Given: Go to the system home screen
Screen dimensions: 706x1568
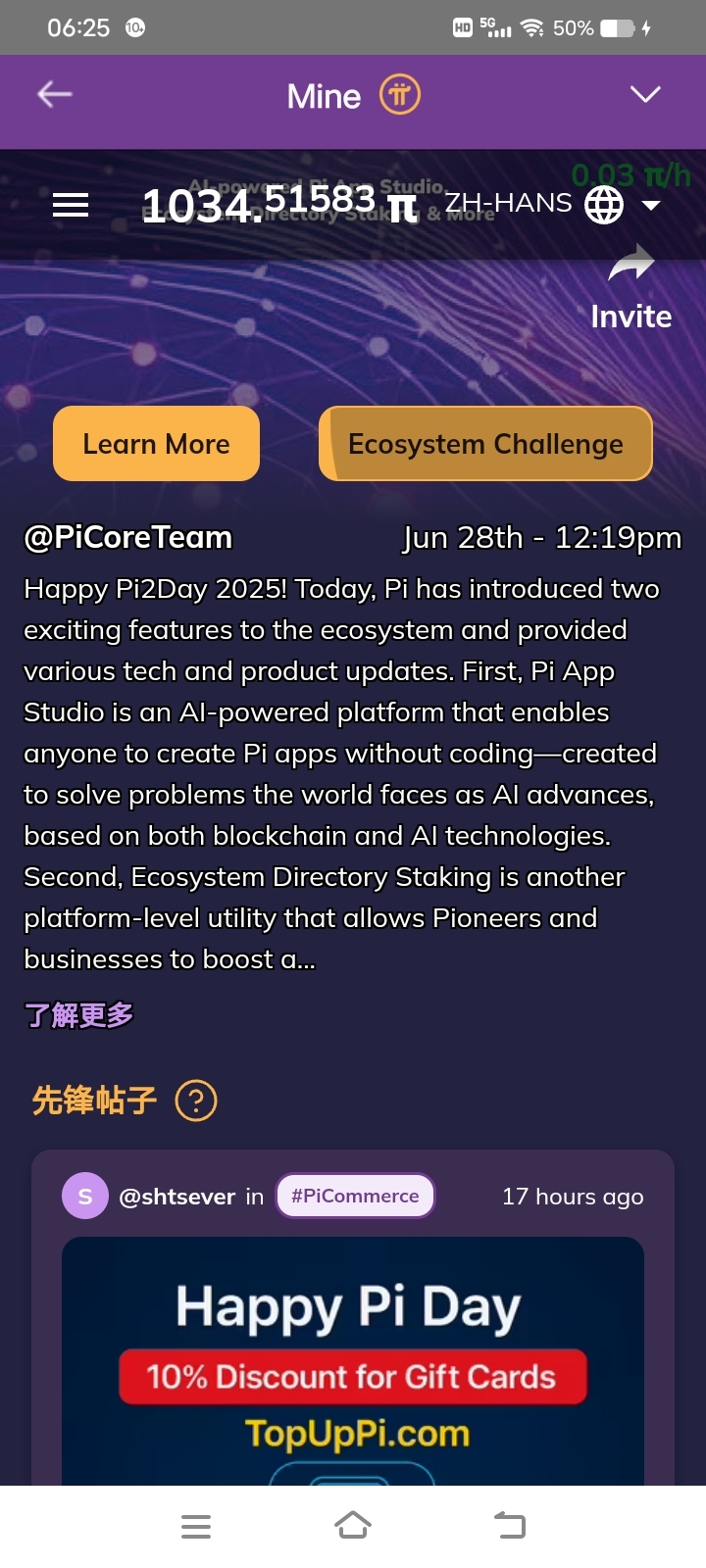Looking at the screenshot, I should 353,1526.
